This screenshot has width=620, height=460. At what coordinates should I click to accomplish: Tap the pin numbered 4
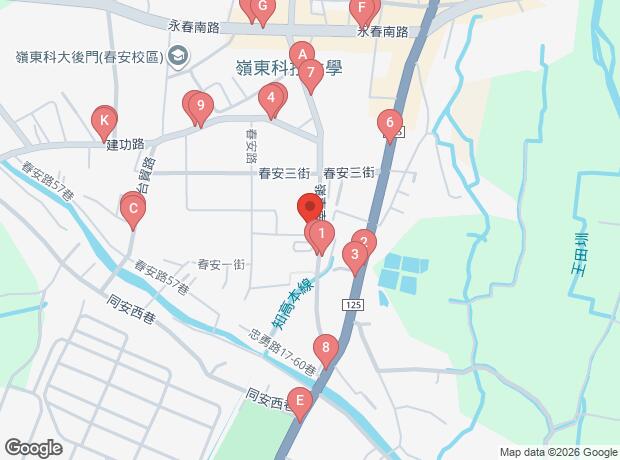[x=269, y=98]
